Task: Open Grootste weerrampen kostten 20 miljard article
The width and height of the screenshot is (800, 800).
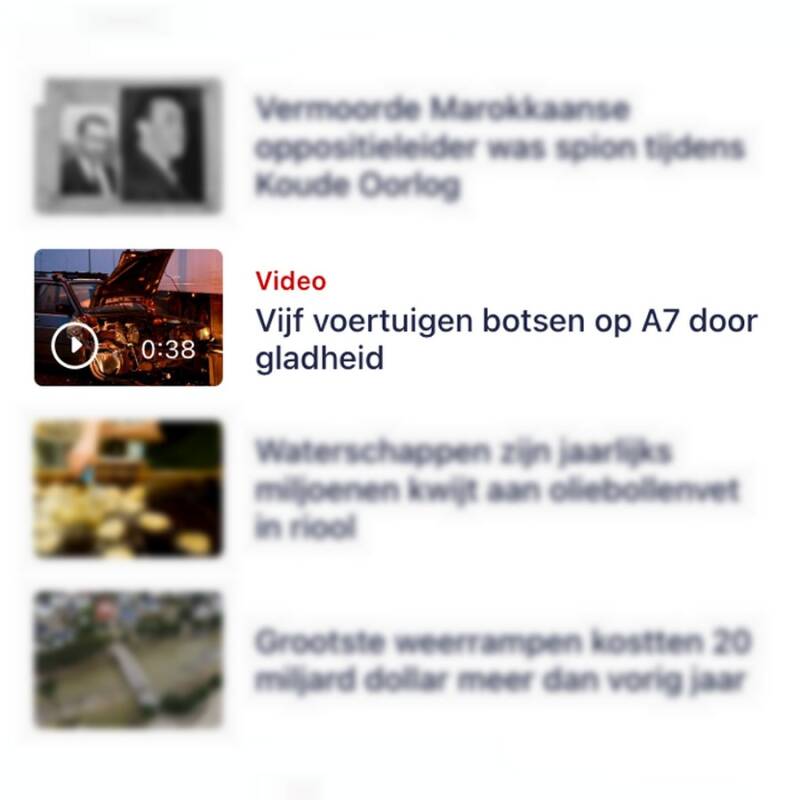Action: (x=501, y=660)
